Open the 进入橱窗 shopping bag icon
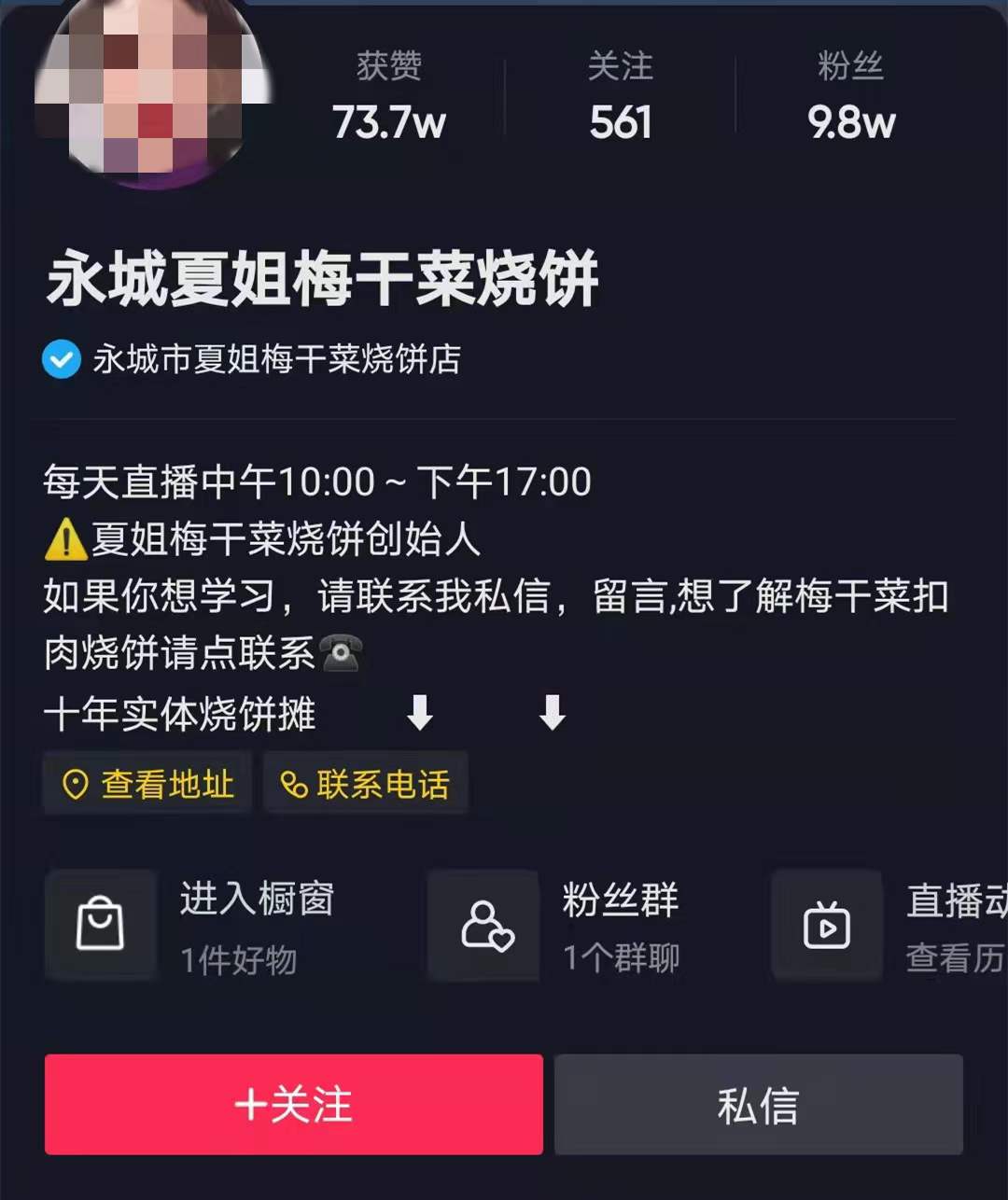 click(x=100, y=926)
